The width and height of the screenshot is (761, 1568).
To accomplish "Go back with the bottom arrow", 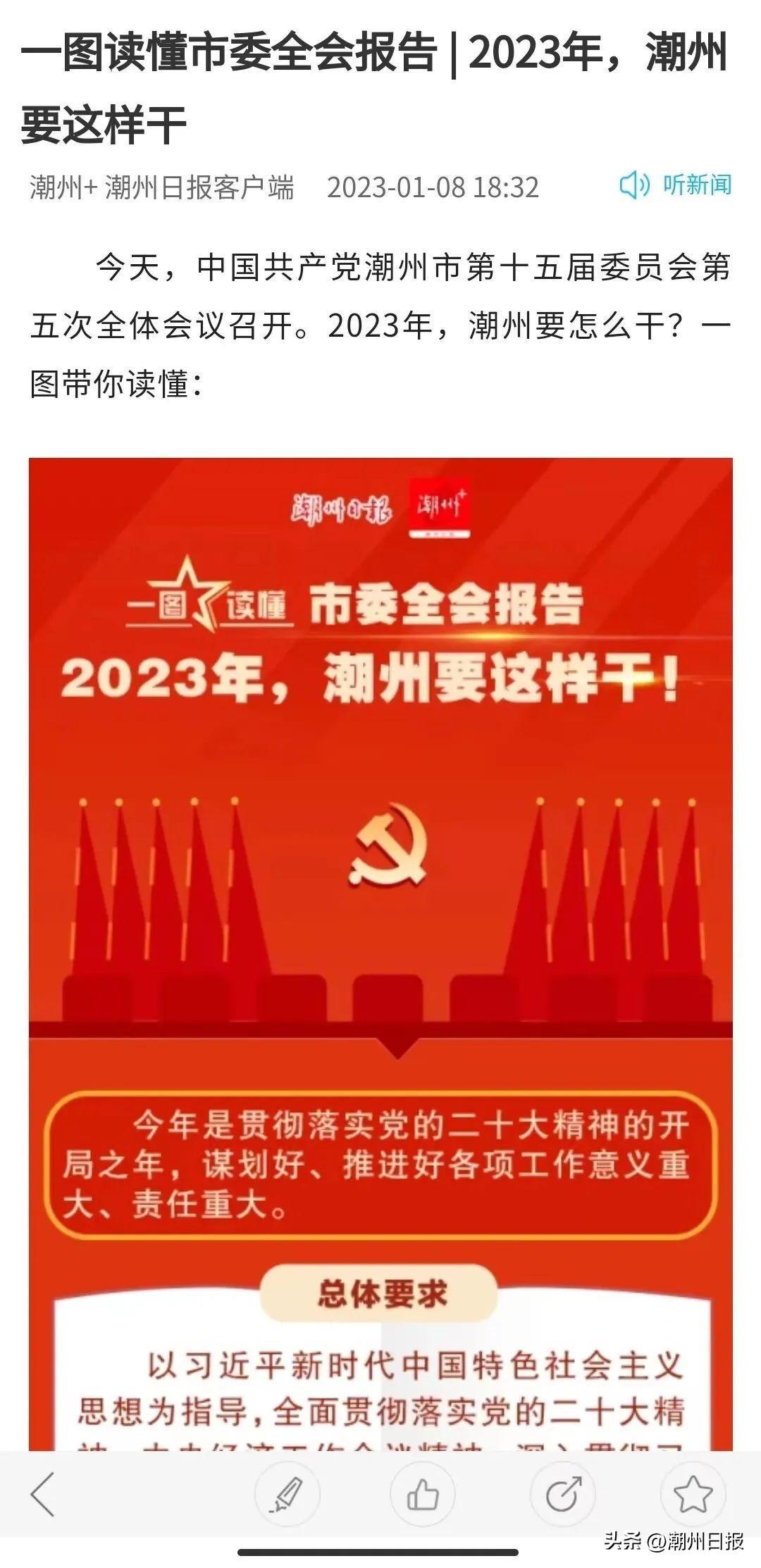I will (43, 1494).
